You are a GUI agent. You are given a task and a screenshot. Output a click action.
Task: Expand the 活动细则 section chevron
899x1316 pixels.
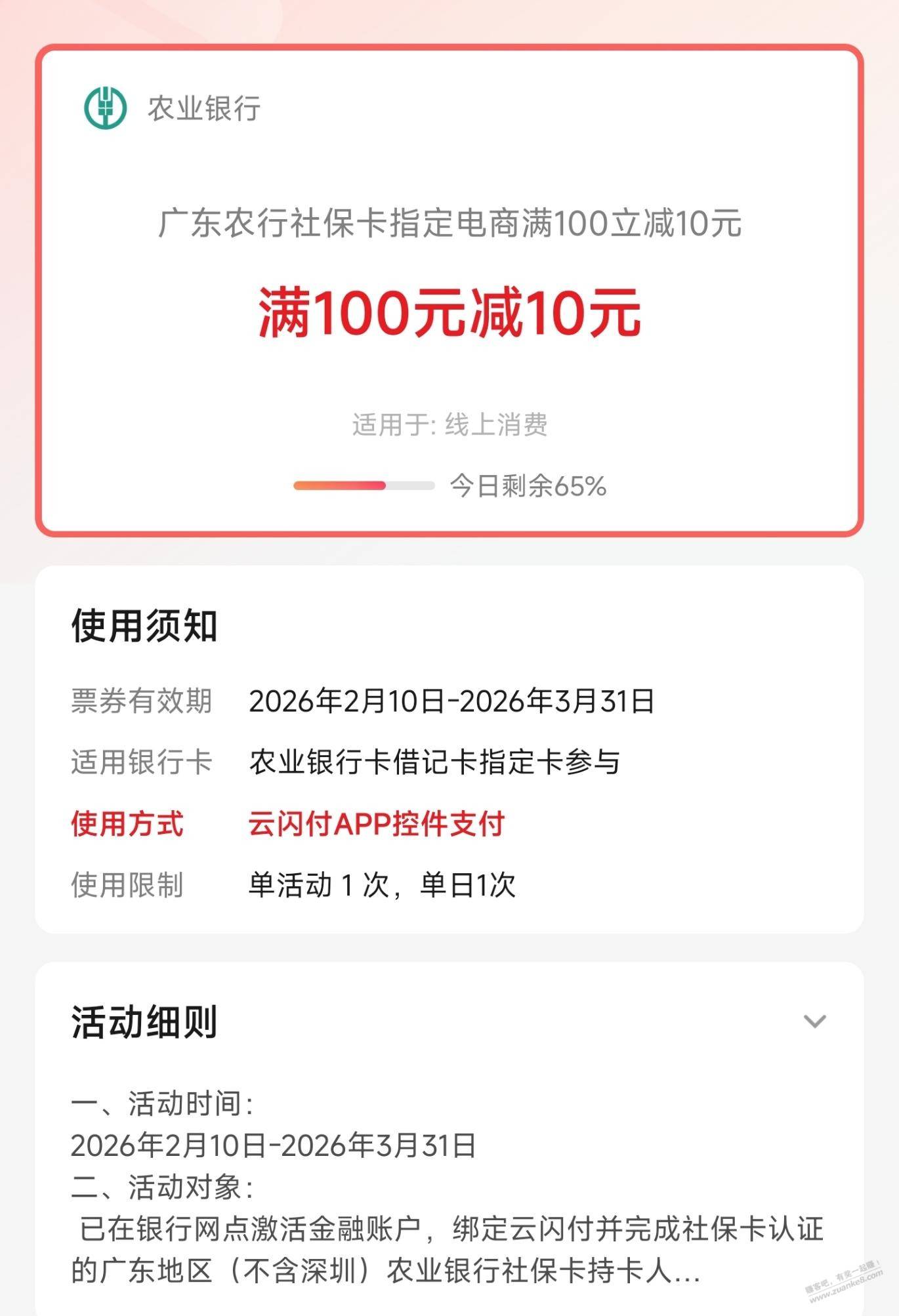click(814, 1021)
